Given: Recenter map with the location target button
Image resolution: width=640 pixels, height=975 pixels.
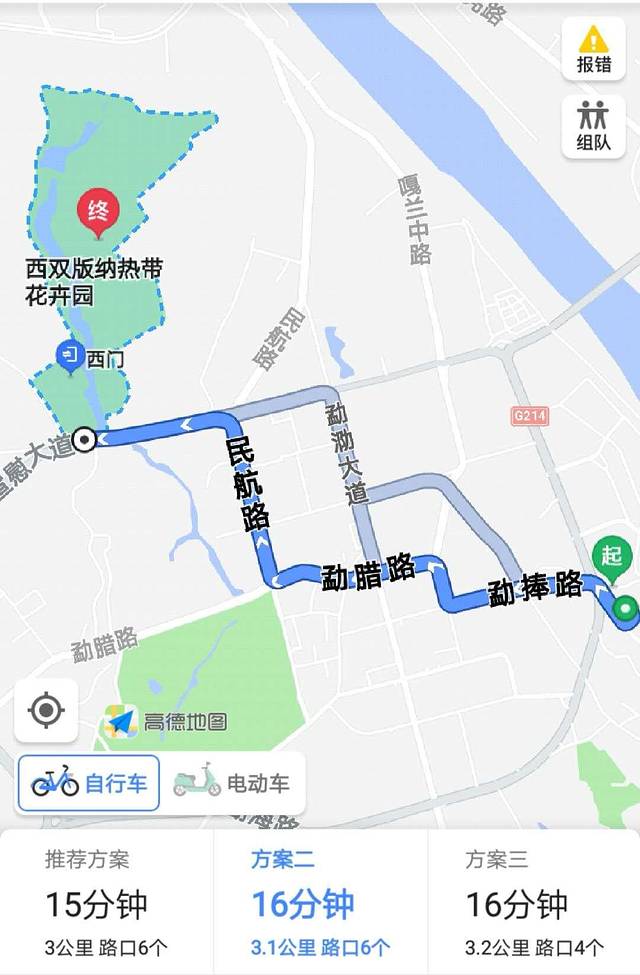Looking at the screenshot, I should point(46,710).
